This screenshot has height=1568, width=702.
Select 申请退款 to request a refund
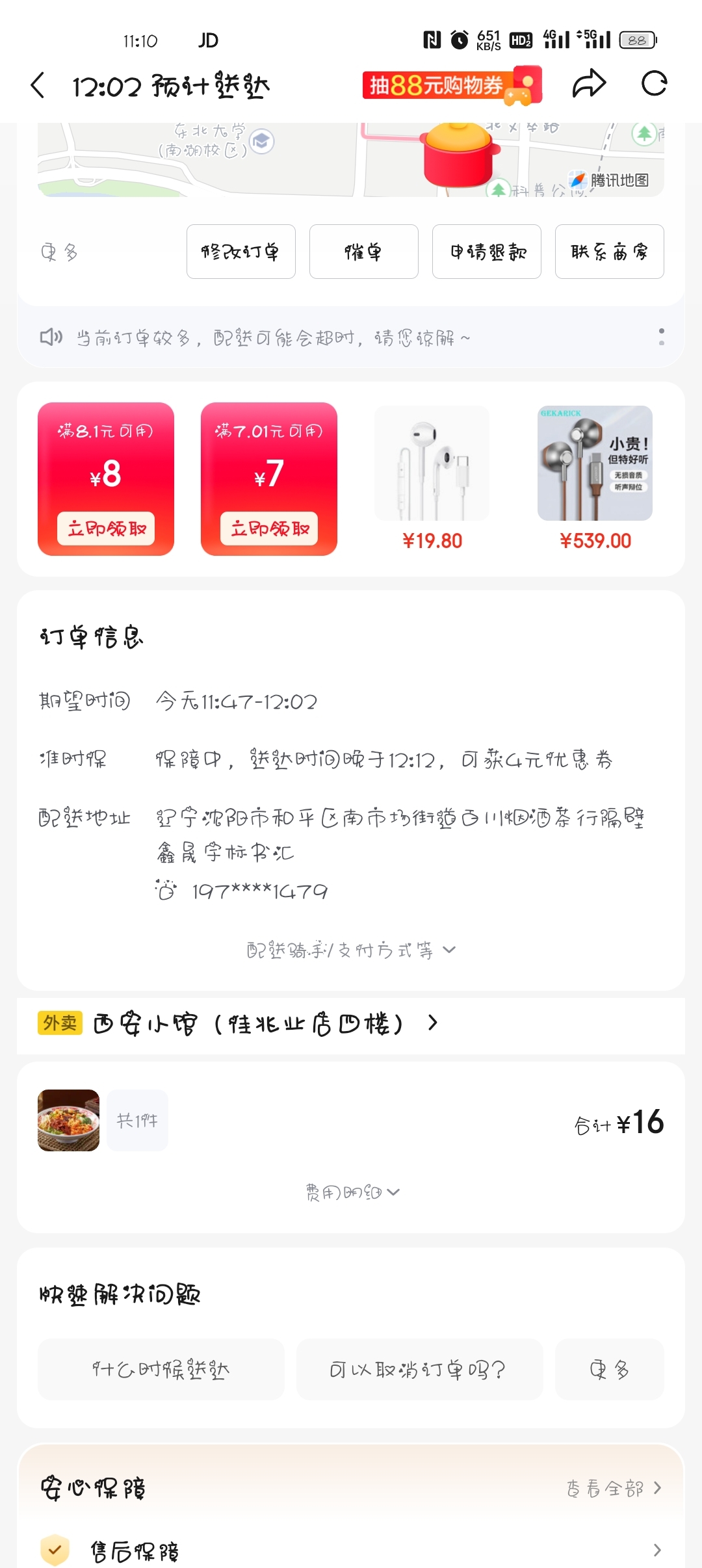click(486, 252)
